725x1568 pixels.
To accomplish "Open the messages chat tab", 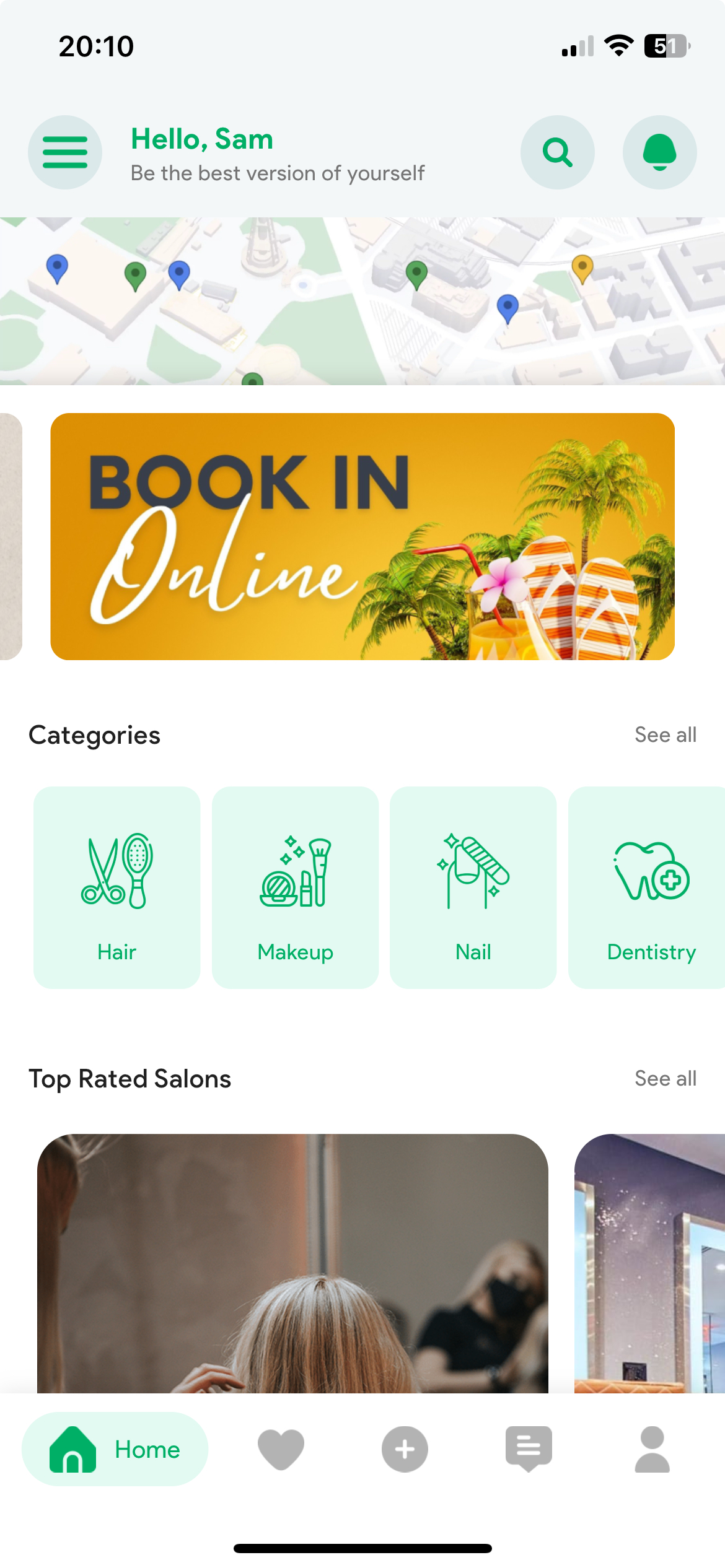I will coord(529,1449).
